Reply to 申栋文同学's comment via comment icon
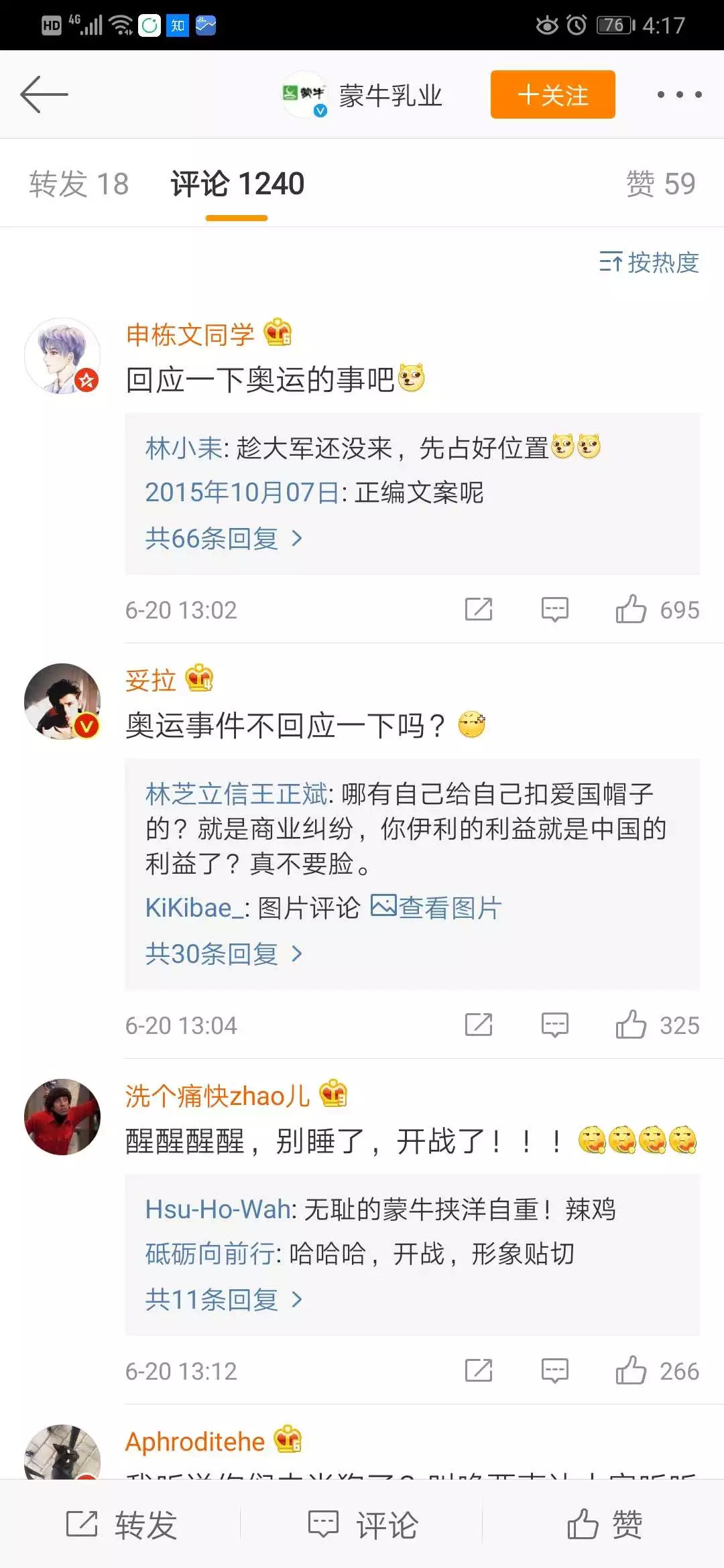The image size is (724, 1568). tap(555, 610)
